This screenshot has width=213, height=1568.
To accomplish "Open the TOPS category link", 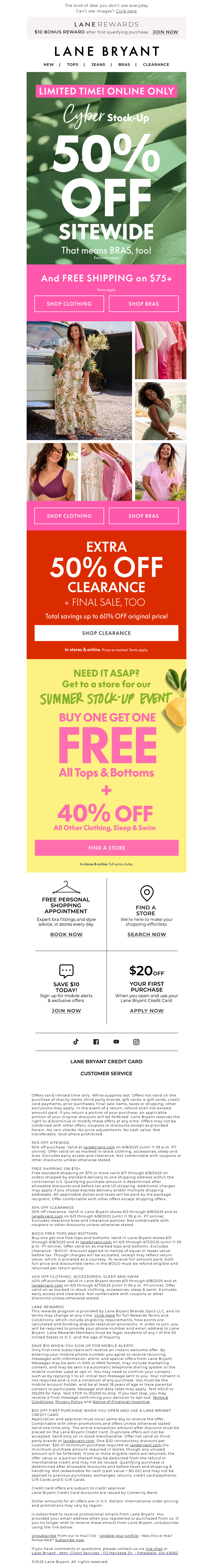I will pos(73,64).
